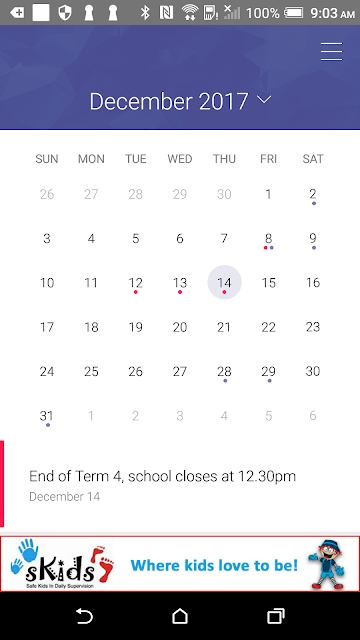The image size is (360, 640).
Task: Open the End of Term 4 event
Action: [180, 484]
